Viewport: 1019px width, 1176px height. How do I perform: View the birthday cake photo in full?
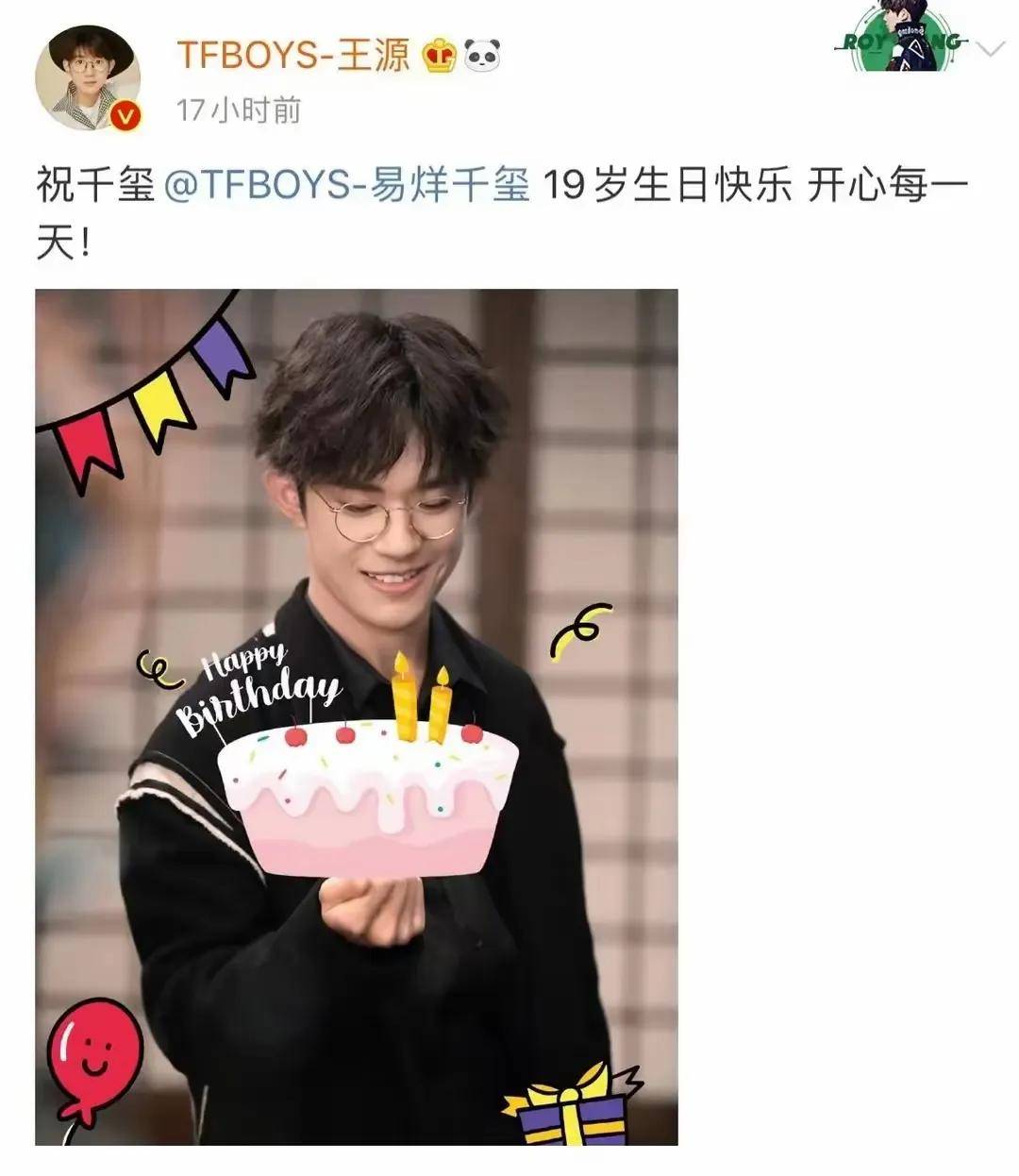click(x=357, y=717)
